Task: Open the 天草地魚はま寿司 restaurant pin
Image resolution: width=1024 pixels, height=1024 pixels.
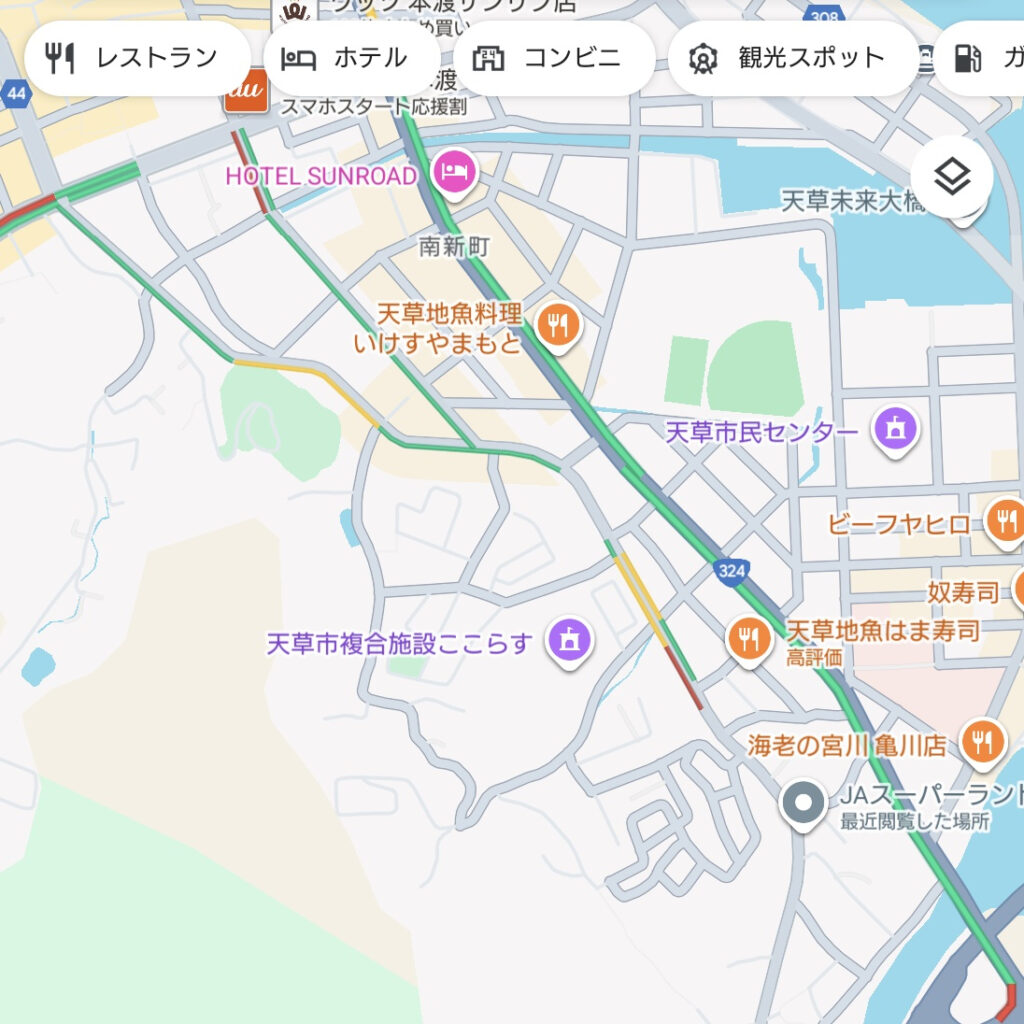Action: (x=748, y=637)
